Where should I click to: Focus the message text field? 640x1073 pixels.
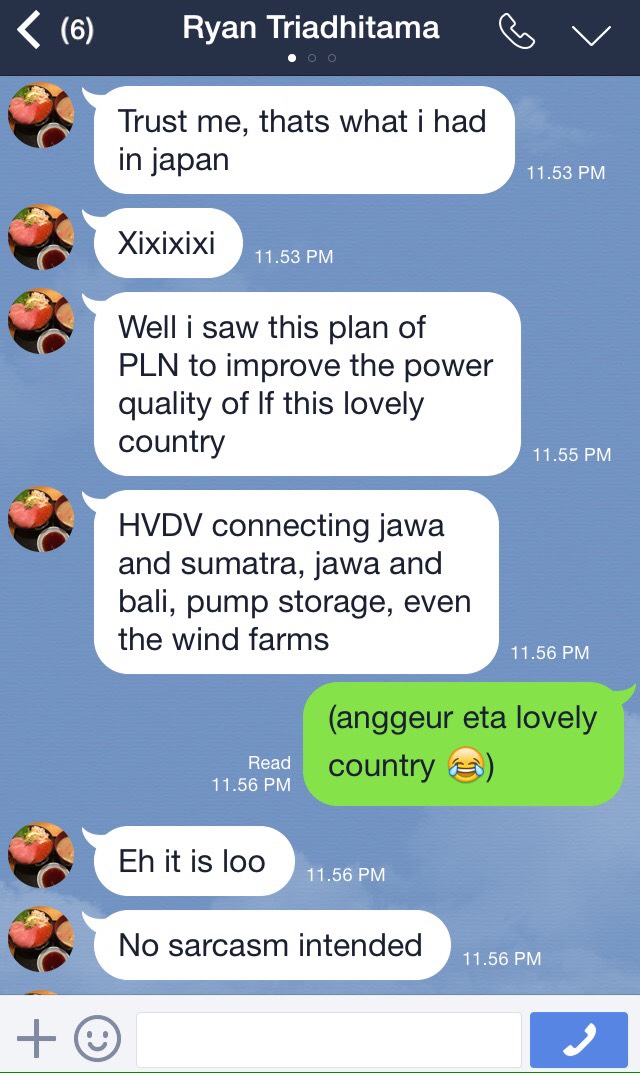point(328,1040)
